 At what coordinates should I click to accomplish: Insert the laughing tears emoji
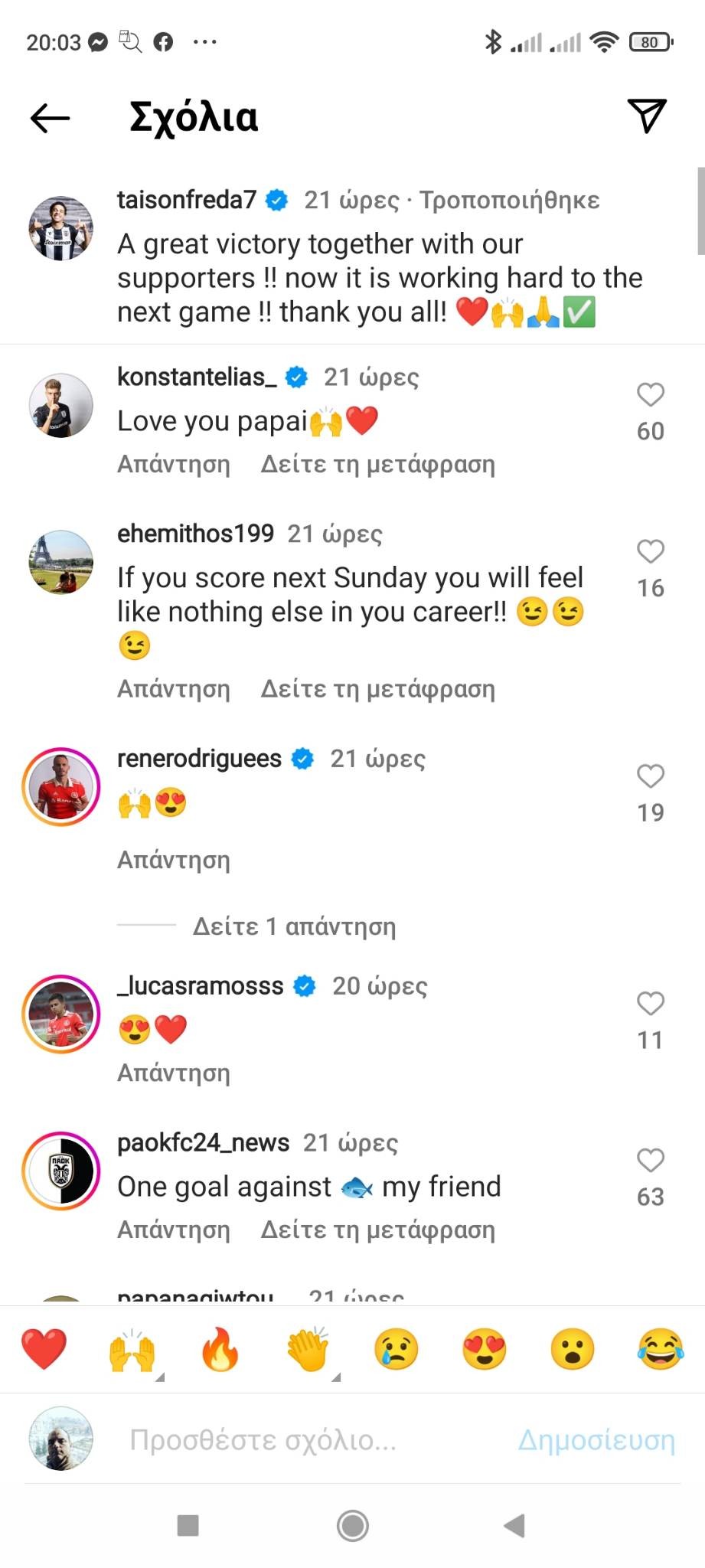click(x=660, y=1350)
